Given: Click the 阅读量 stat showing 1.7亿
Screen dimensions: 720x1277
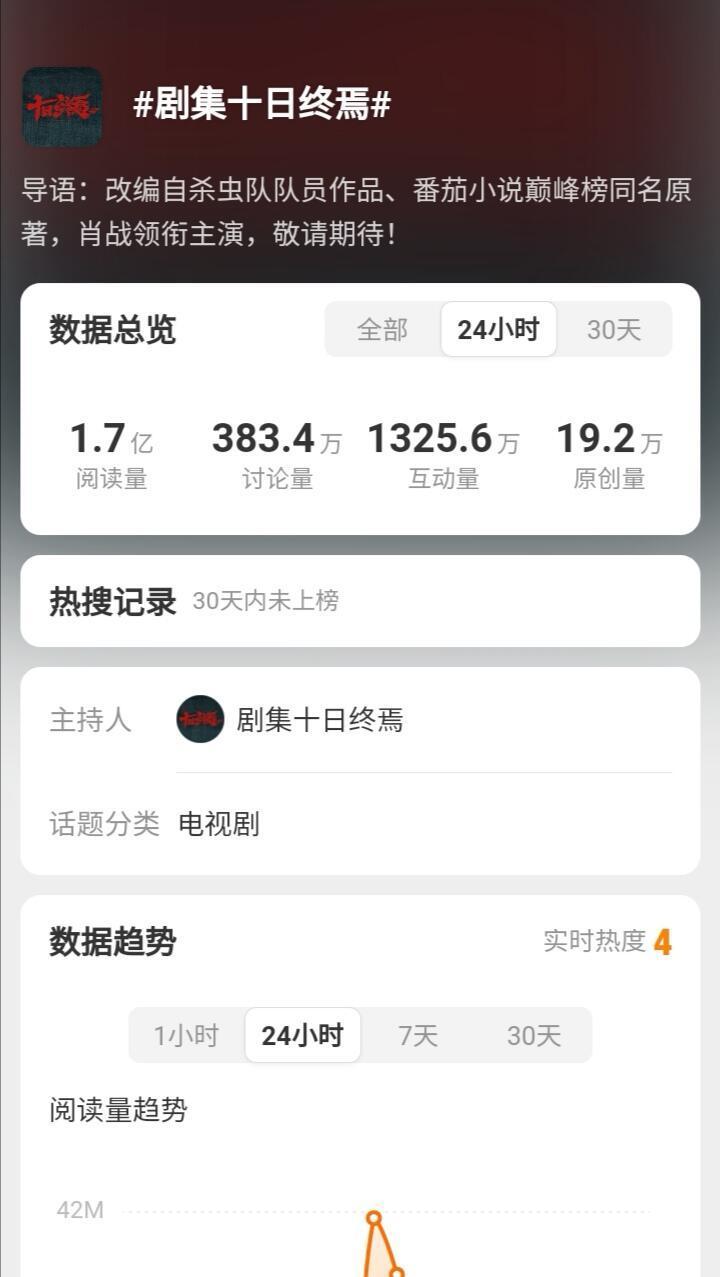Looking at the screenshot, I should [x=110, y=448].
